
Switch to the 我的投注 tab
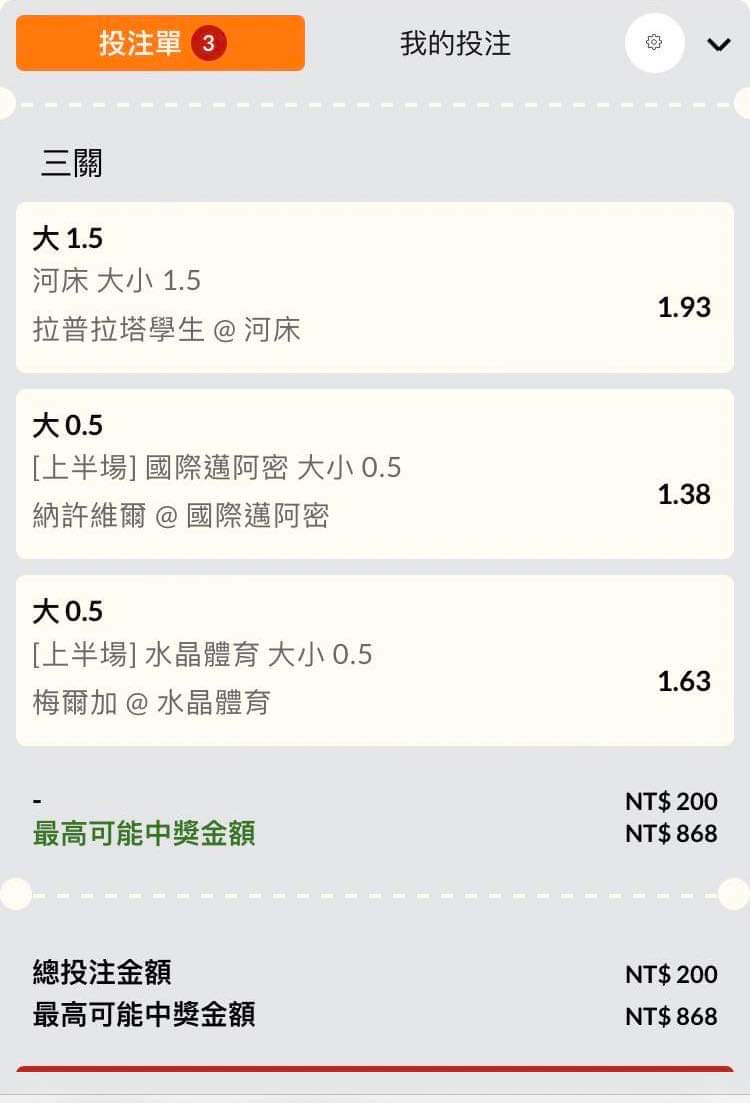[455, 43]
